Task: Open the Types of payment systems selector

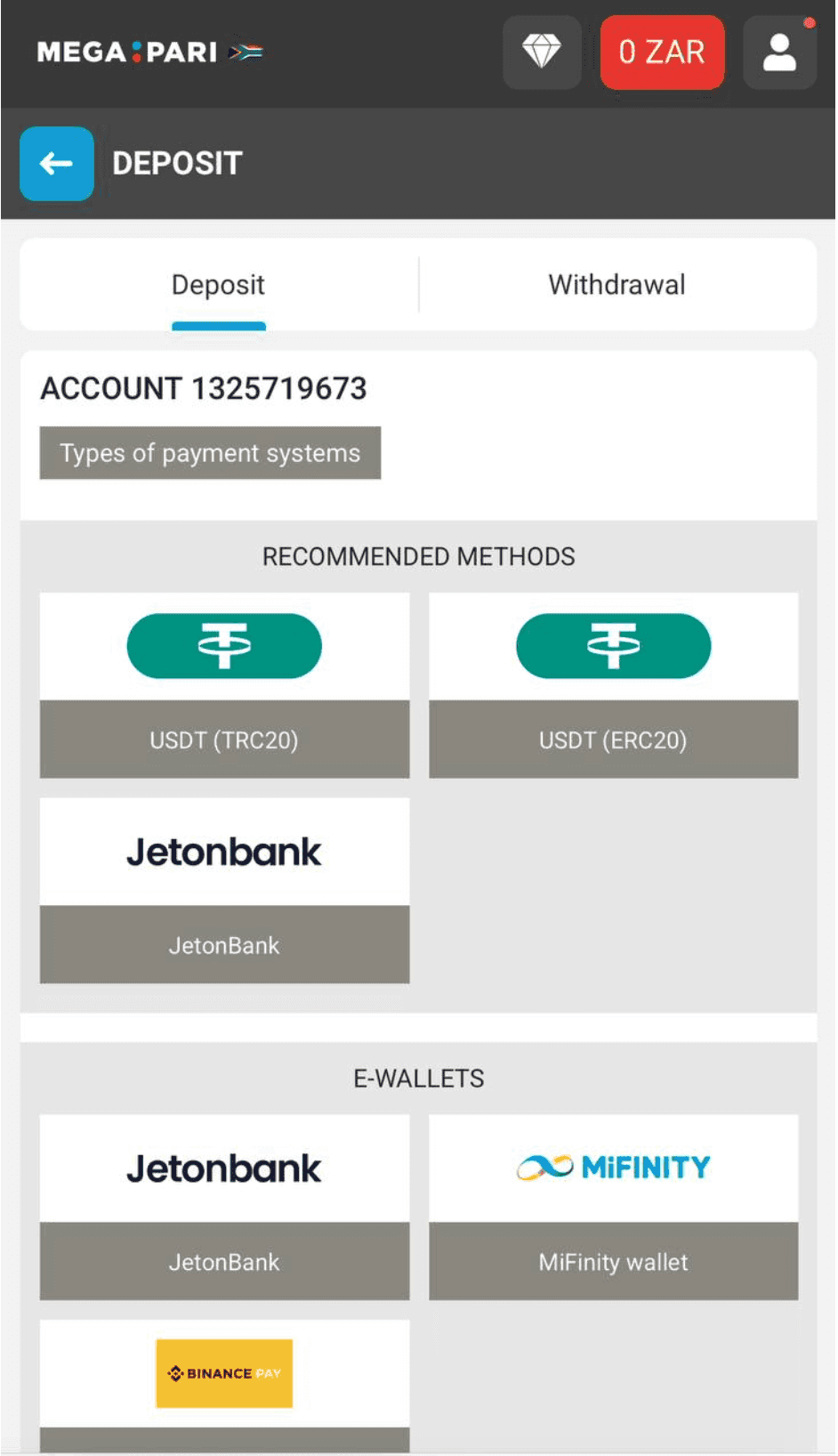Action: tap(210, 453)
